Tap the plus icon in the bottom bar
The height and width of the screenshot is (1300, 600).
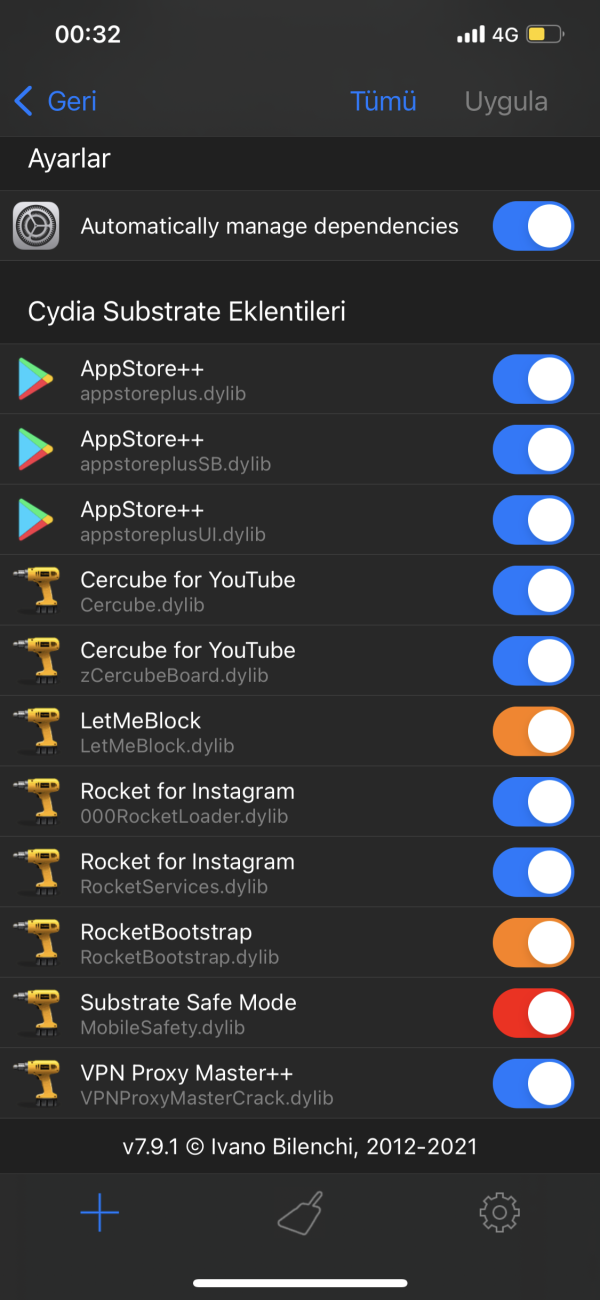pyautogui.click(x=100, y=1213)
